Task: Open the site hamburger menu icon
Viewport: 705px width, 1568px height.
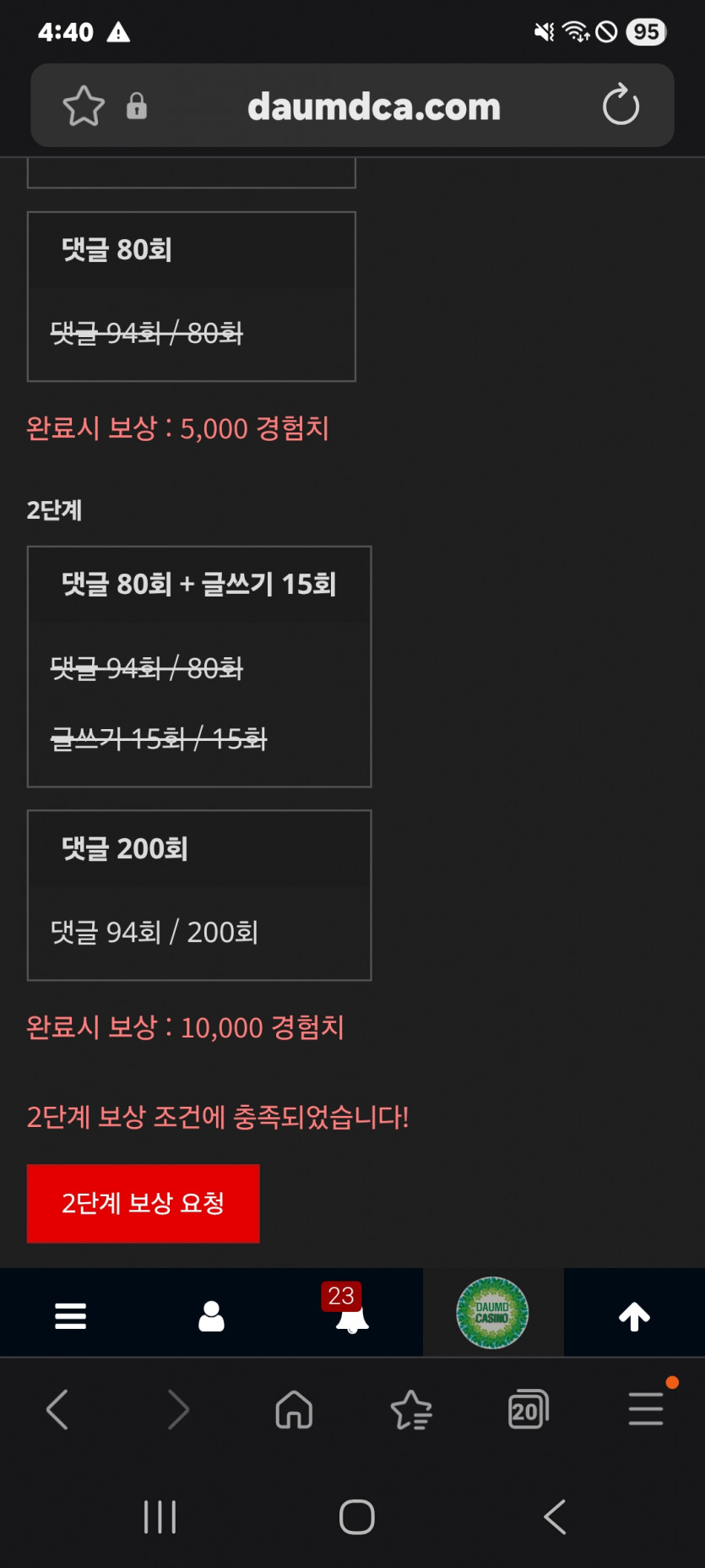Action: click(x=70, y=1312)
